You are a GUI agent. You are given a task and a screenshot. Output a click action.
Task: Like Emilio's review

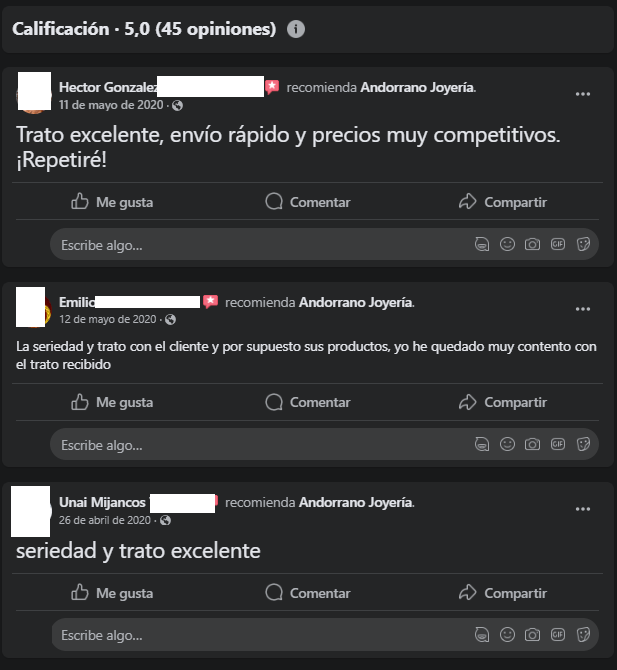point(112,402)
